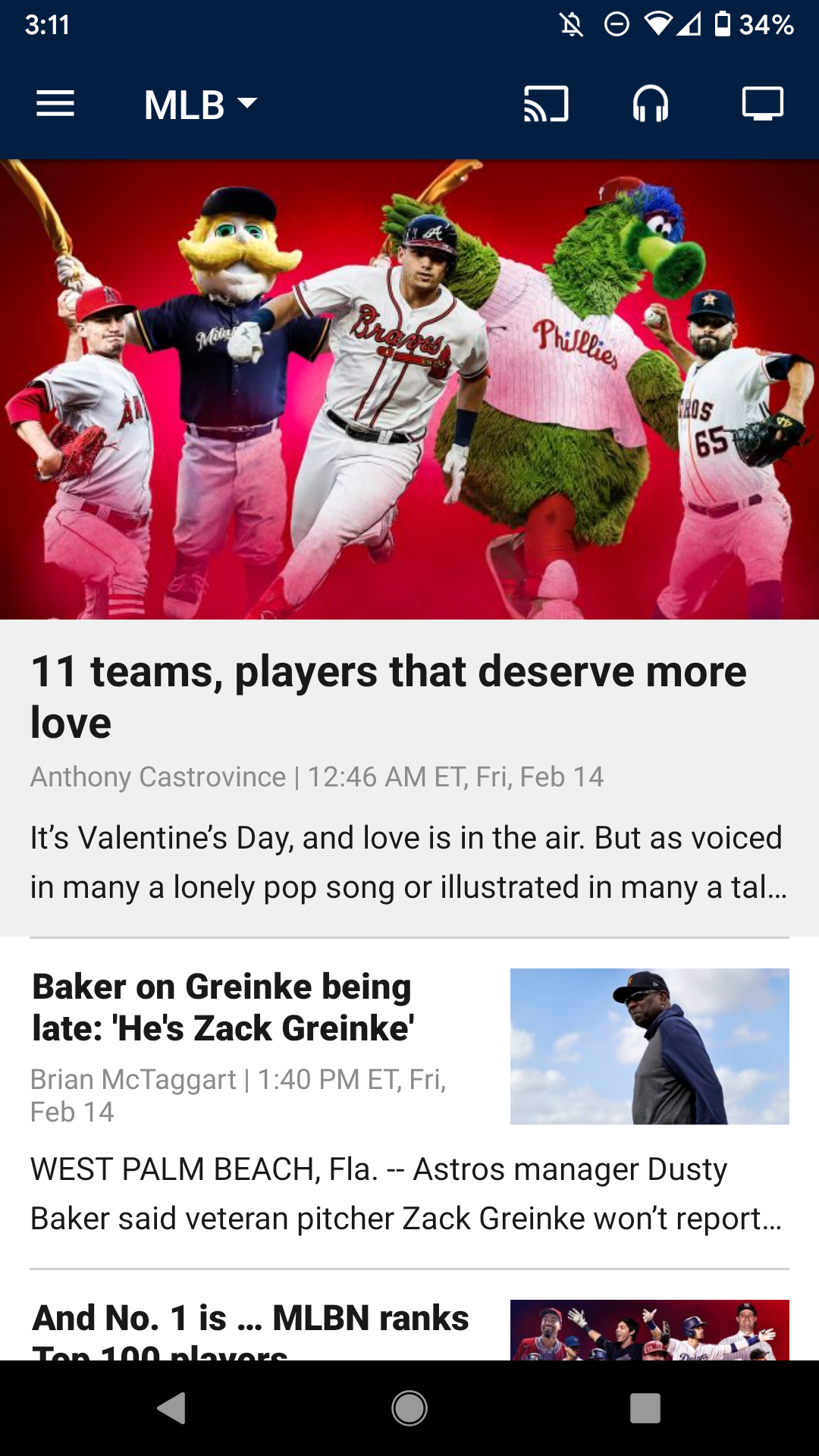Open audio via the headphones icon
Screen dimensions: 819x1456
(x=651, y=104)
